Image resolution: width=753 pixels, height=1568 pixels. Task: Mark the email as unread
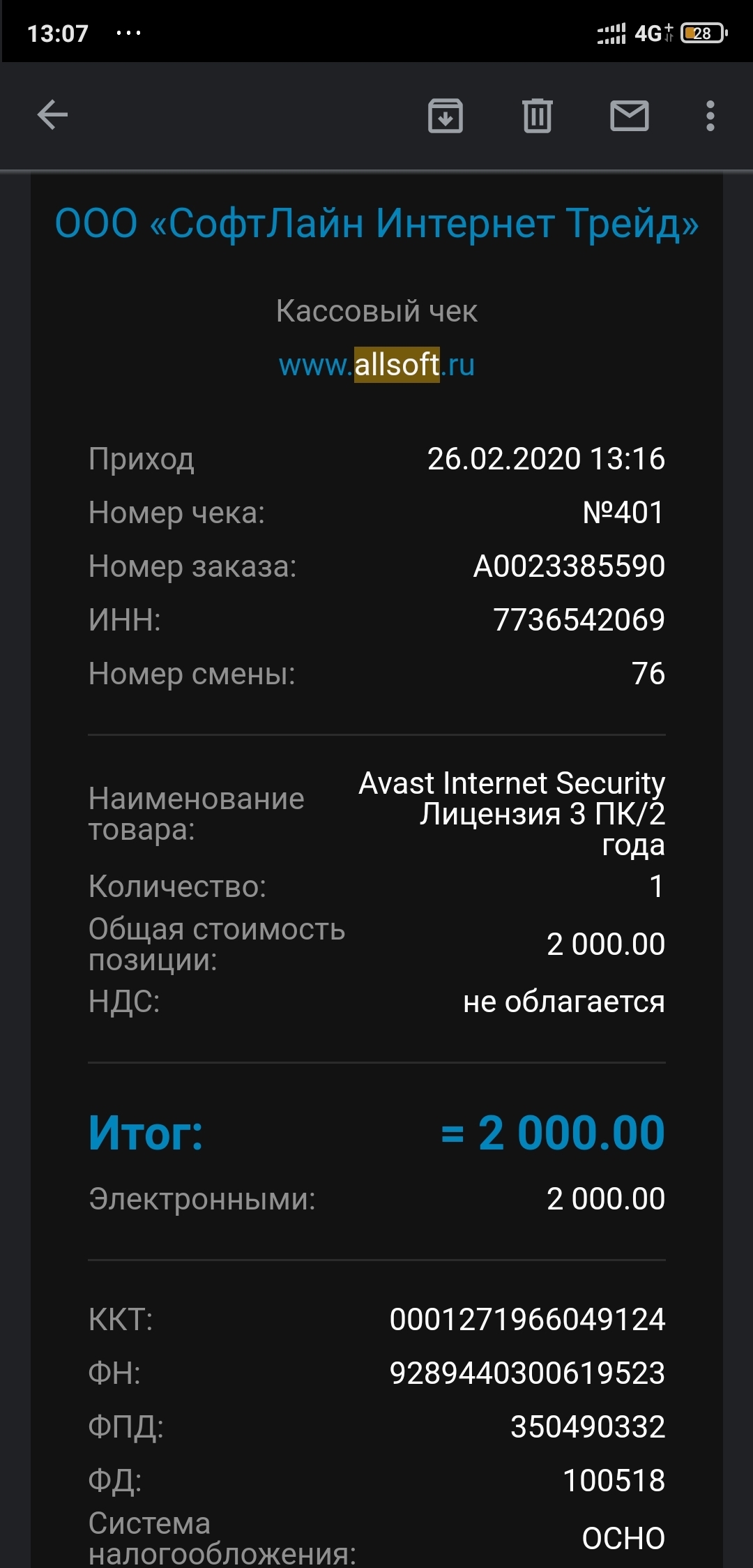629,116
